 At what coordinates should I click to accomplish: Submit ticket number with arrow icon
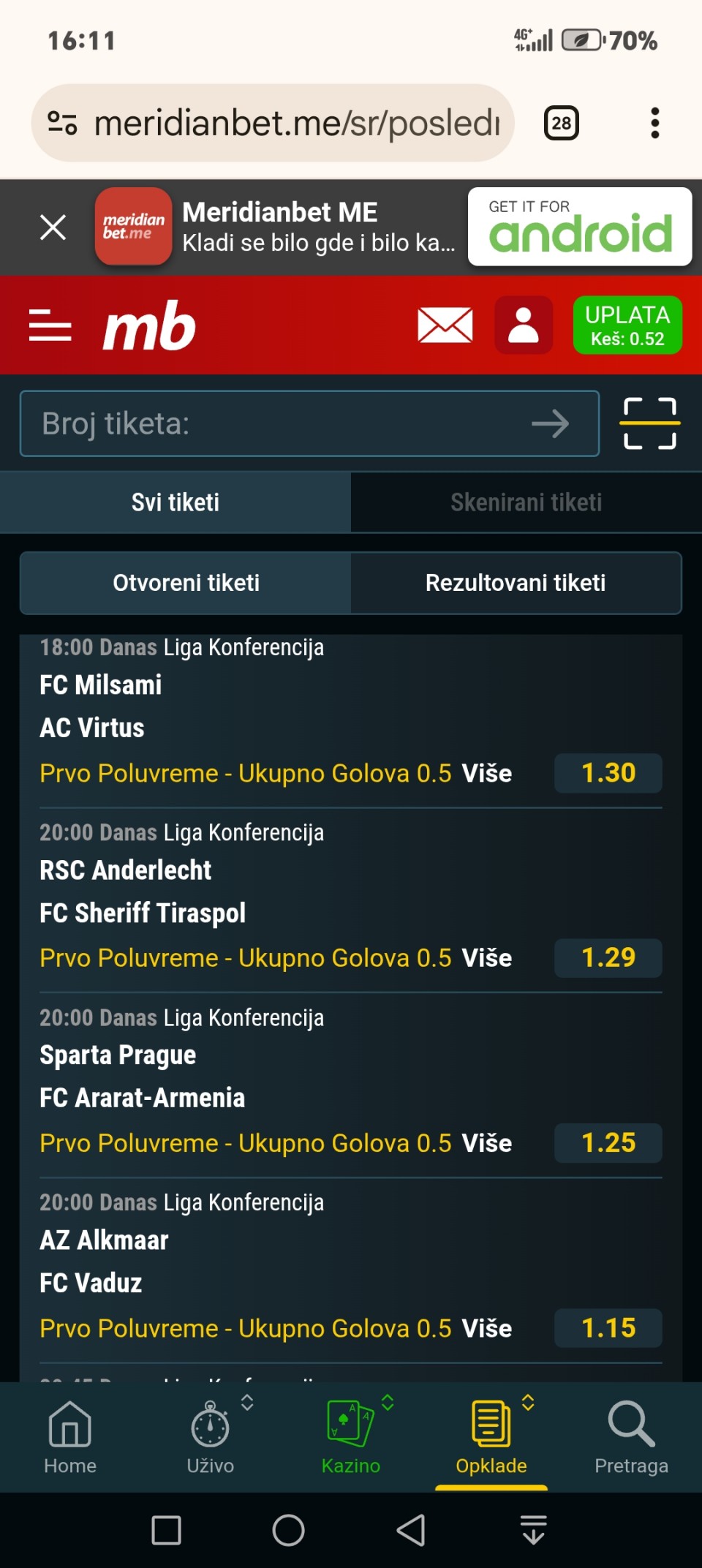[x=550, y=423]
